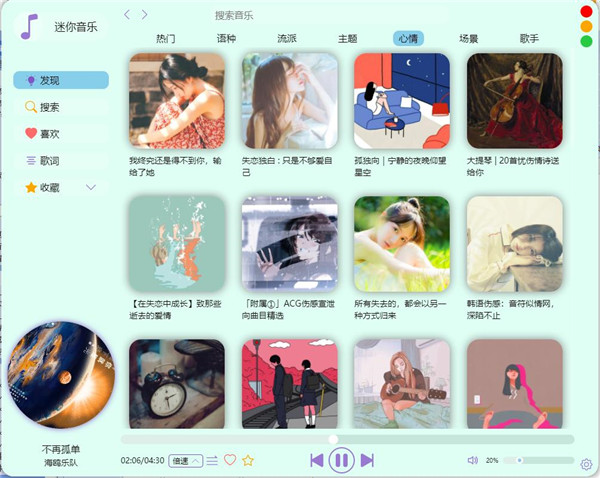The image size is (600, 478).
Task: Open the 场景 tab
Action: tap(468, 38)
